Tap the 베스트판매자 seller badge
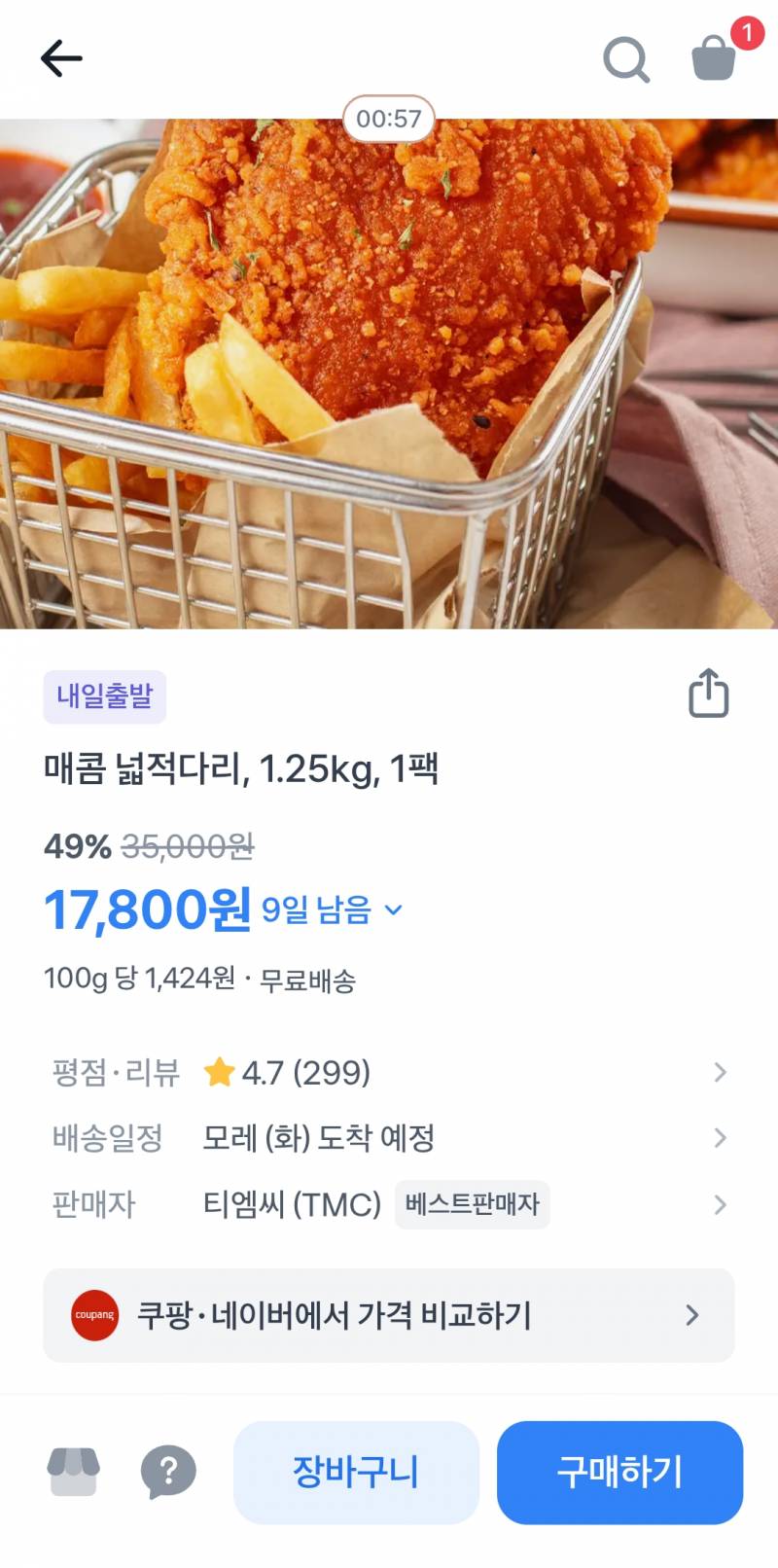This screenshot has height=1568, width=778. tap(472, 1204)
